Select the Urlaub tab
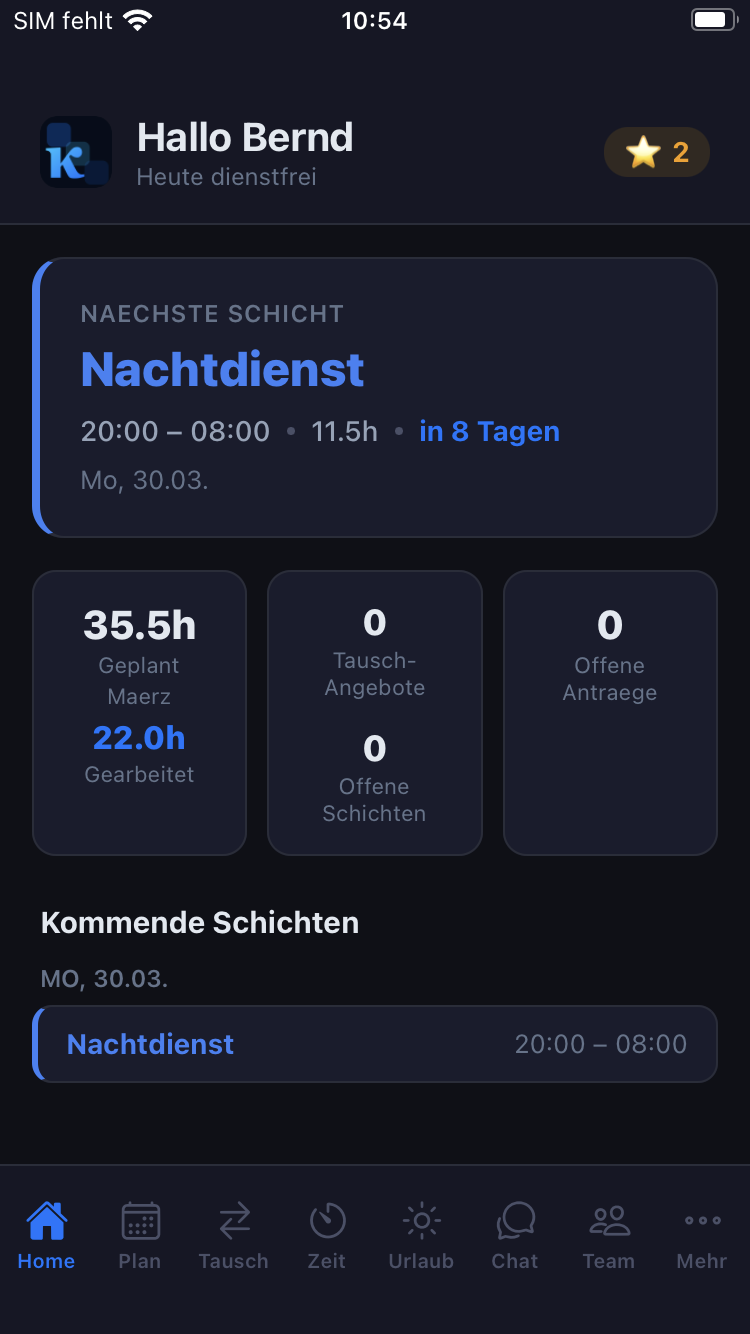 [421, 1236]
